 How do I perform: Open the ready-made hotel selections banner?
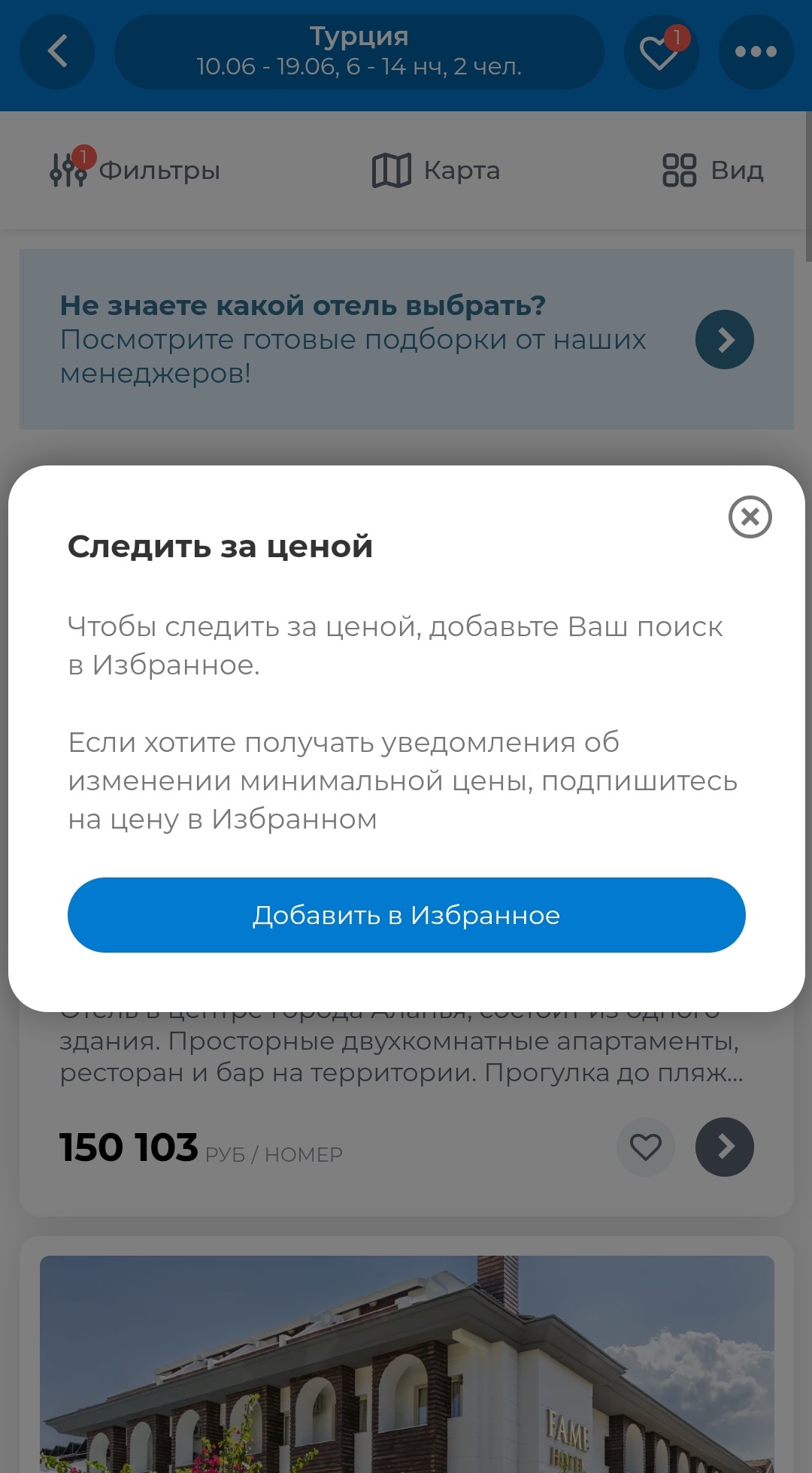(724, 339)
